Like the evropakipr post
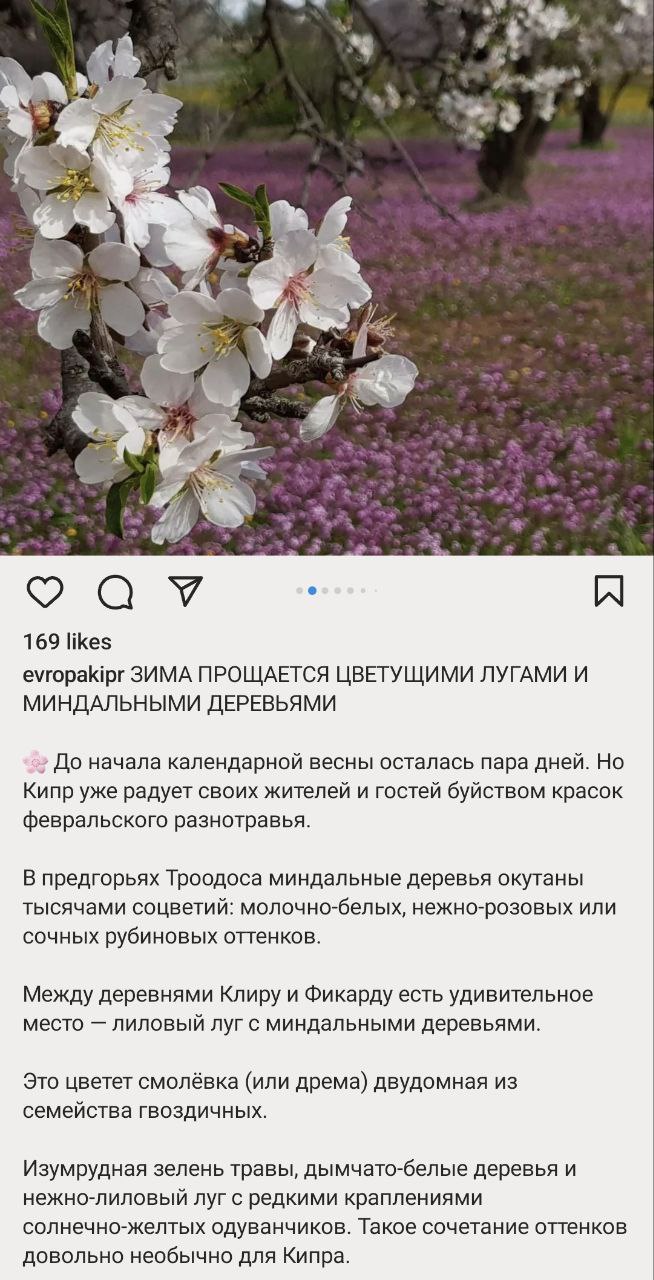 coord(45,592)
